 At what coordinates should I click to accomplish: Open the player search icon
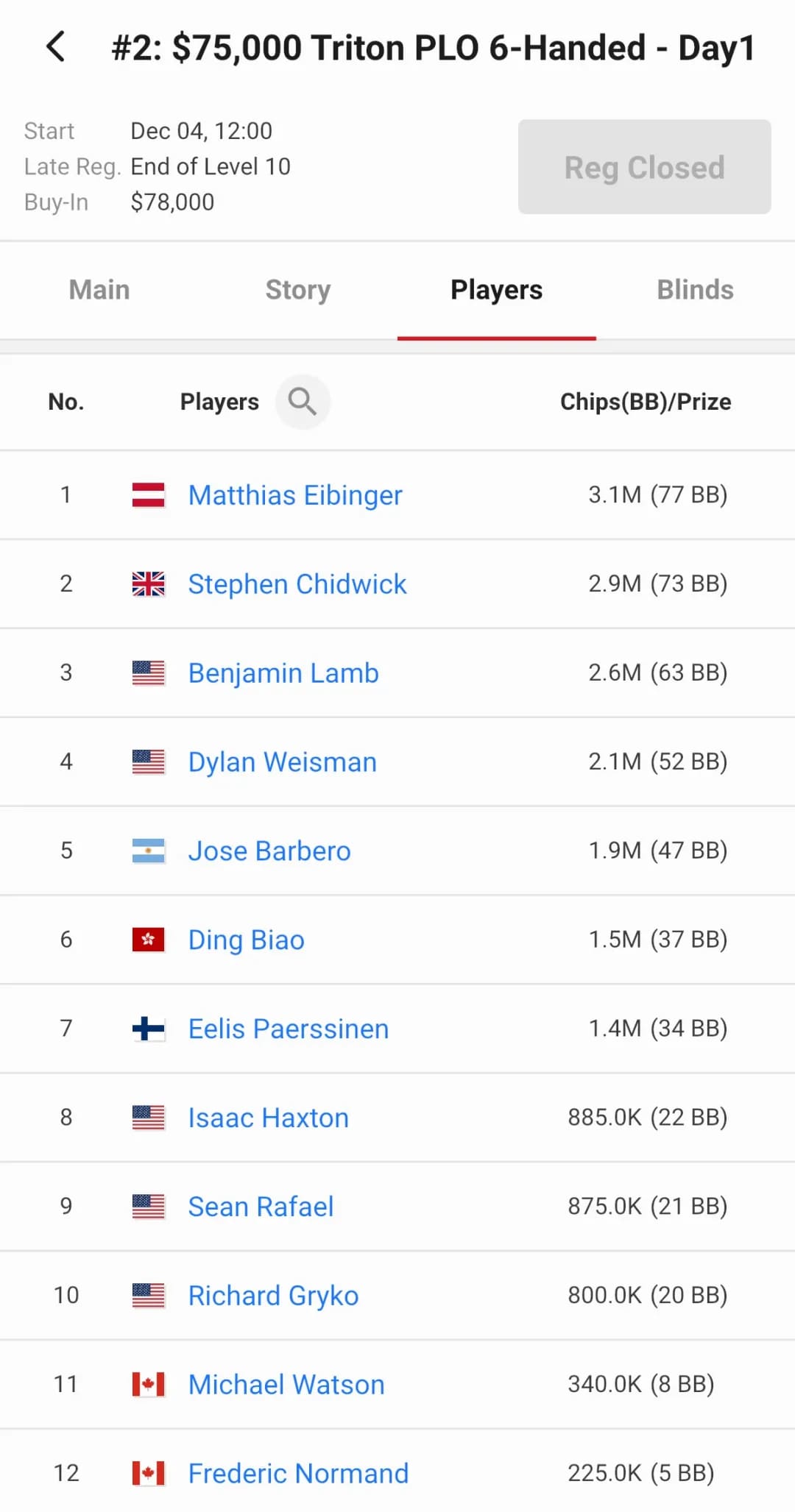point(303,402)
